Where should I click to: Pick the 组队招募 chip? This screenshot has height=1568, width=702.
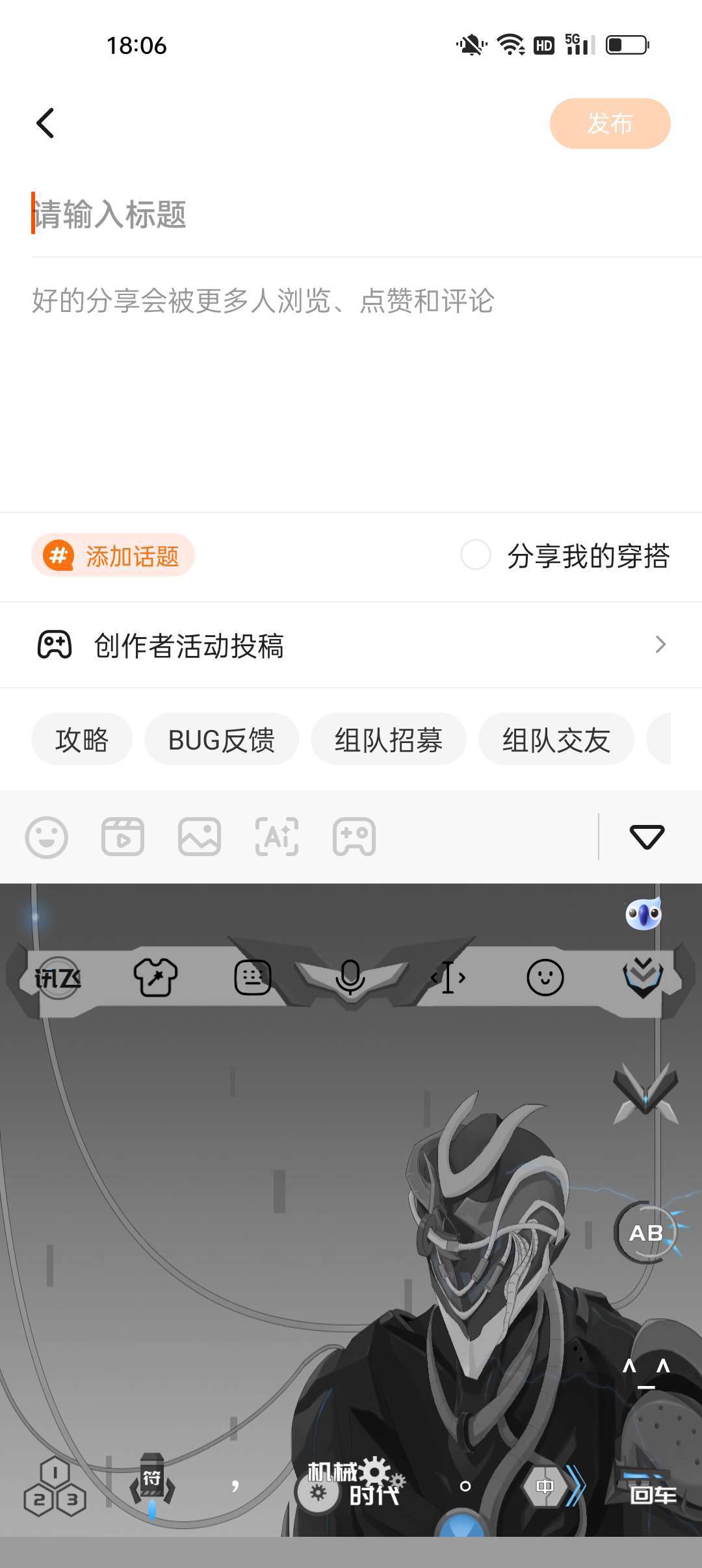coord(389,740)
